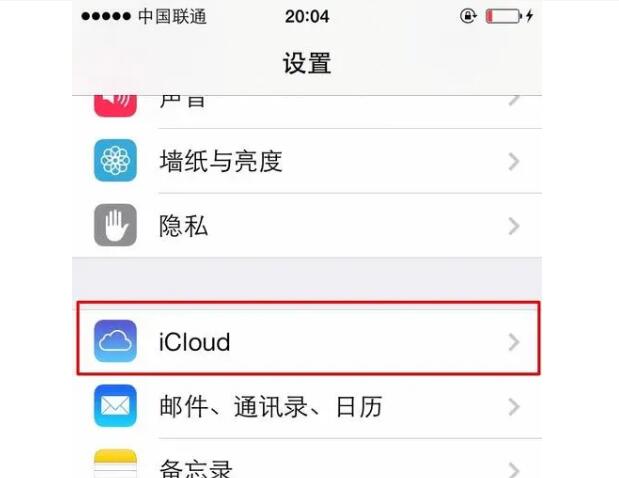This screenshot has width=619, height=478.
Task: Open 墙纸与亮度 settings
Action: click(300, 161)
